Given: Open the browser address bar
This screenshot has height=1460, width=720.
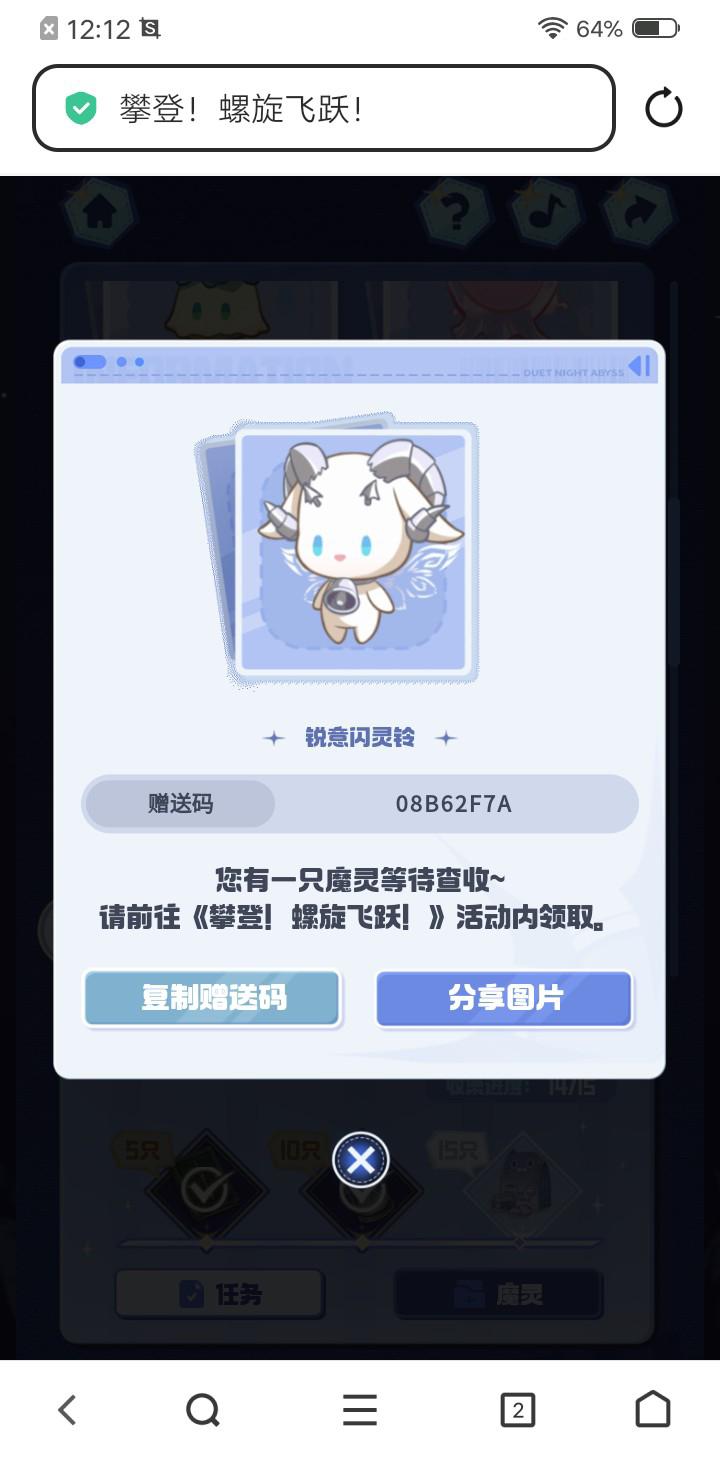Looking at the screenshot, I should pos(323,108).
